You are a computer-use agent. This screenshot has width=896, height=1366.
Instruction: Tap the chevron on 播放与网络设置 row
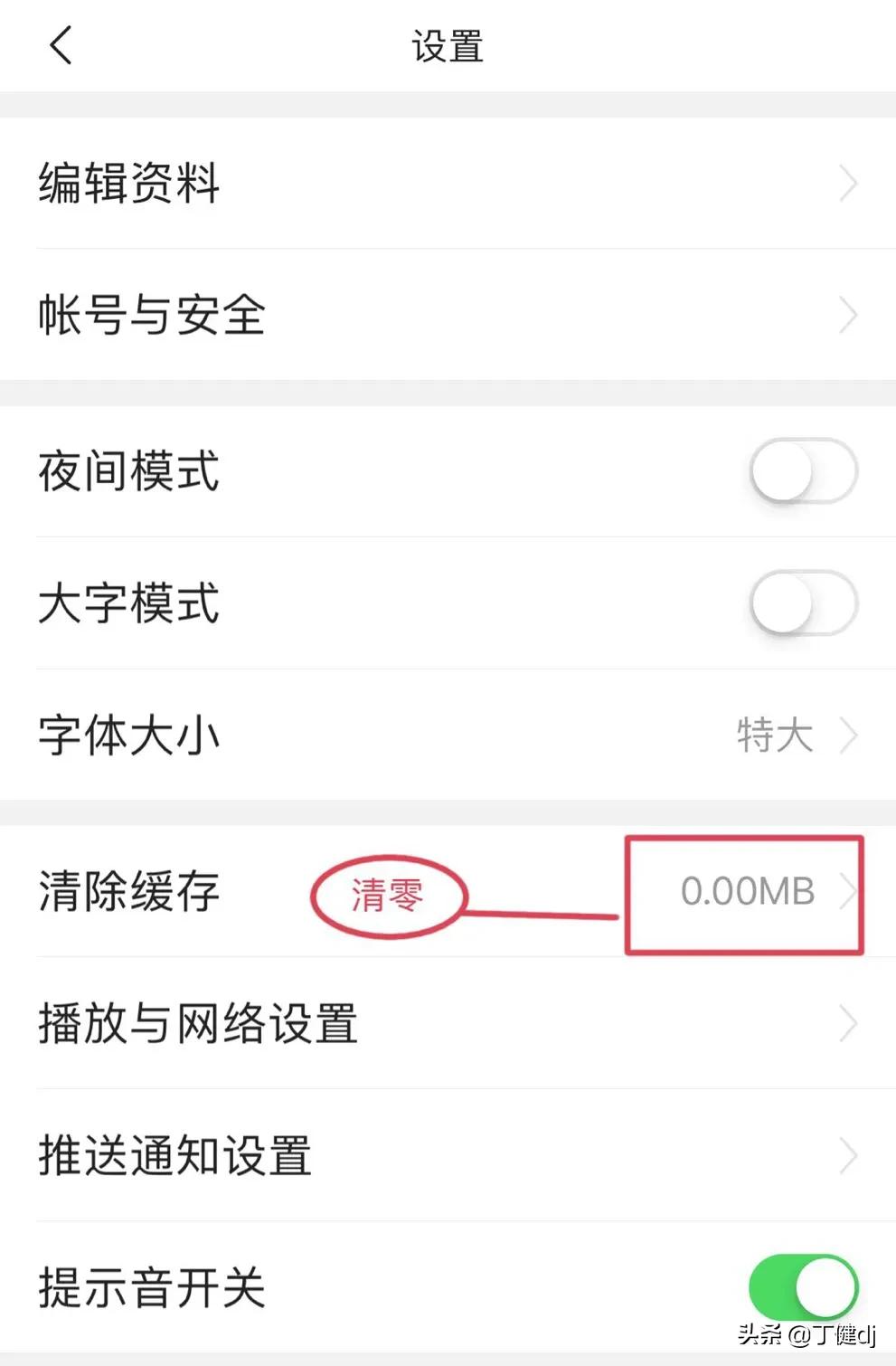click(x=848, y=1023)
